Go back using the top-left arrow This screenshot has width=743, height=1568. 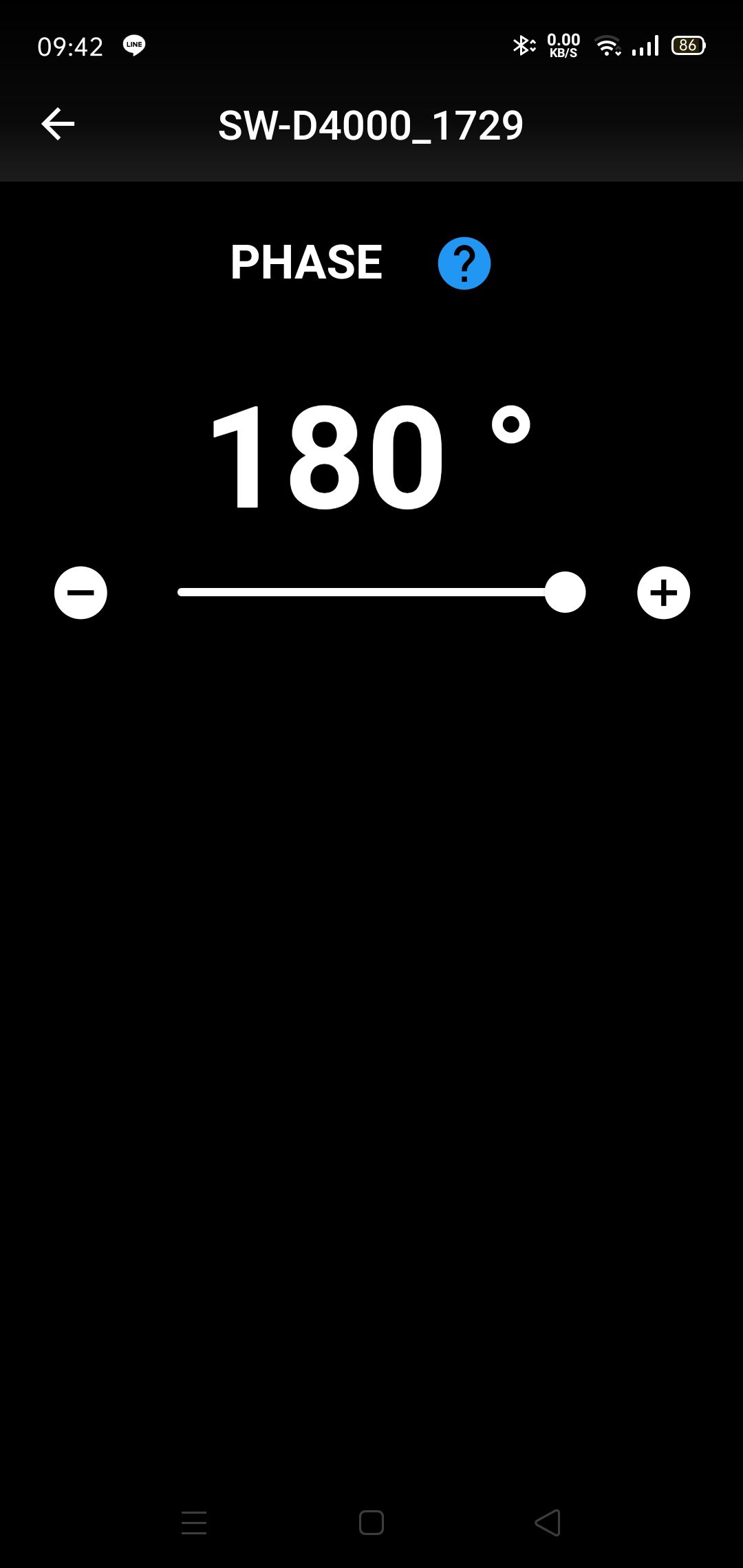[58, 124]
